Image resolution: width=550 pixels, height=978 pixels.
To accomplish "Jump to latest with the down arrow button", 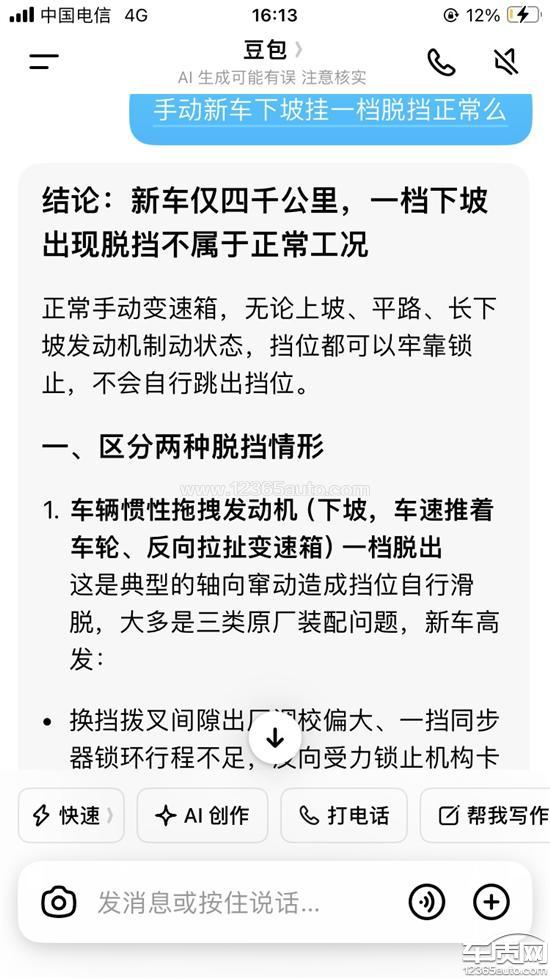I will coord(275,738).
